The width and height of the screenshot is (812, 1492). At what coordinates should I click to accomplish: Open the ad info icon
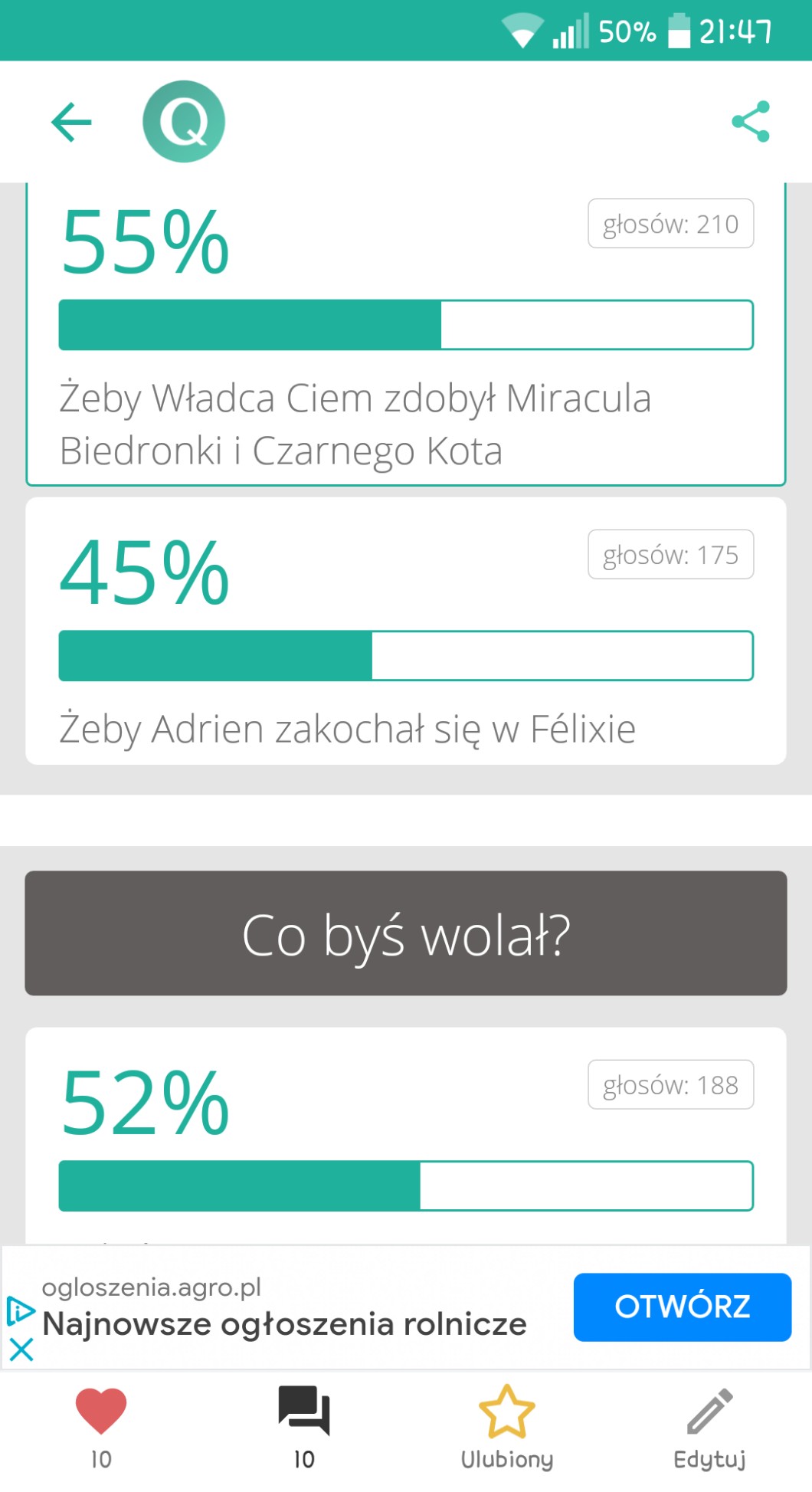coord(20,1311)
